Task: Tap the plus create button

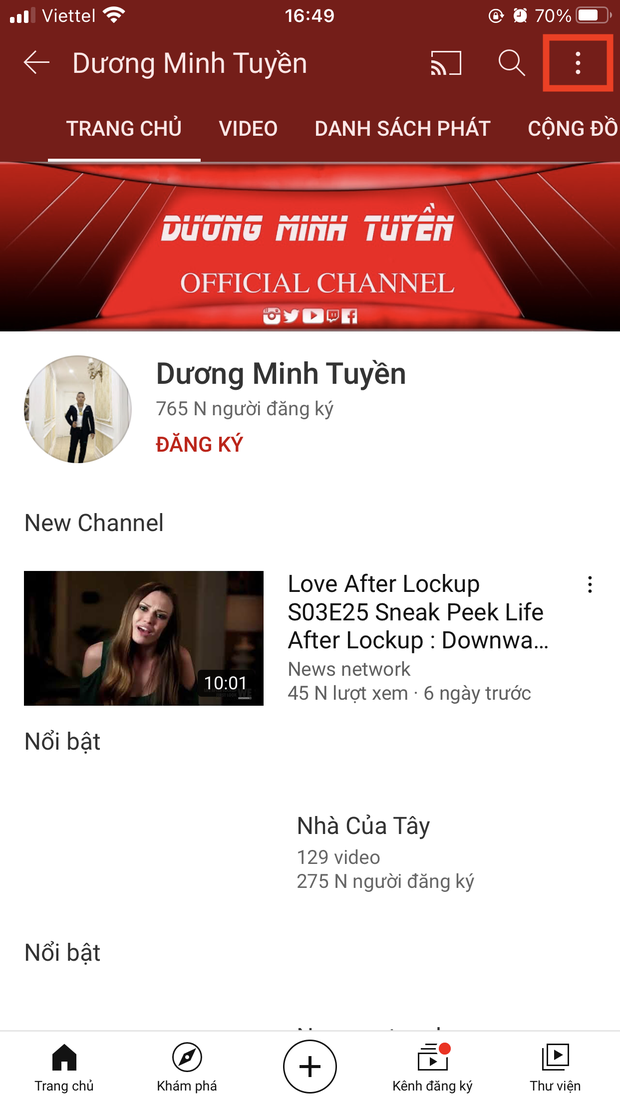Action: [x=310, y=1066]
